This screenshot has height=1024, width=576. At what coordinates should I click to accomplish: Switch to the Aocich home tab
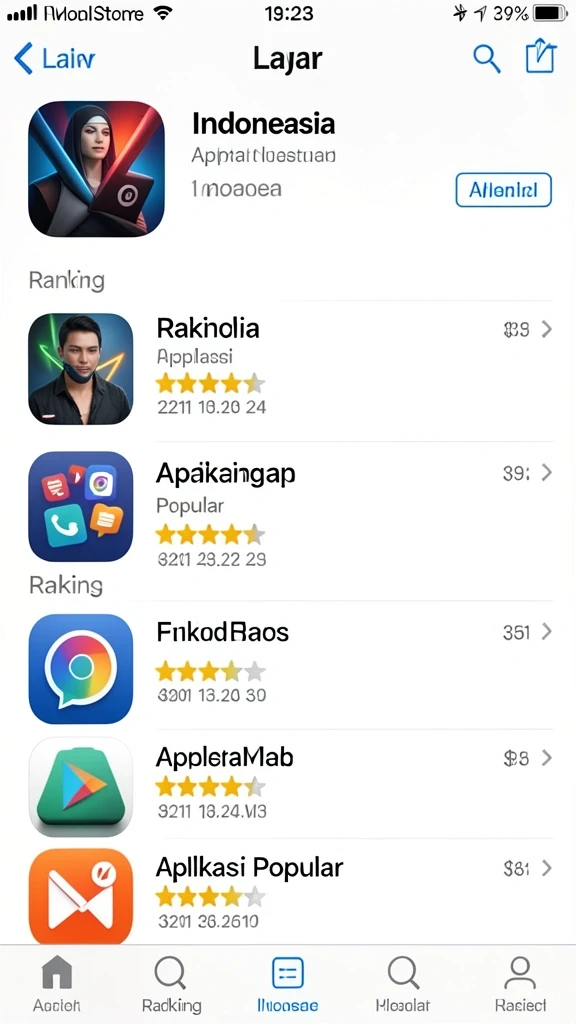pos(57,984)
